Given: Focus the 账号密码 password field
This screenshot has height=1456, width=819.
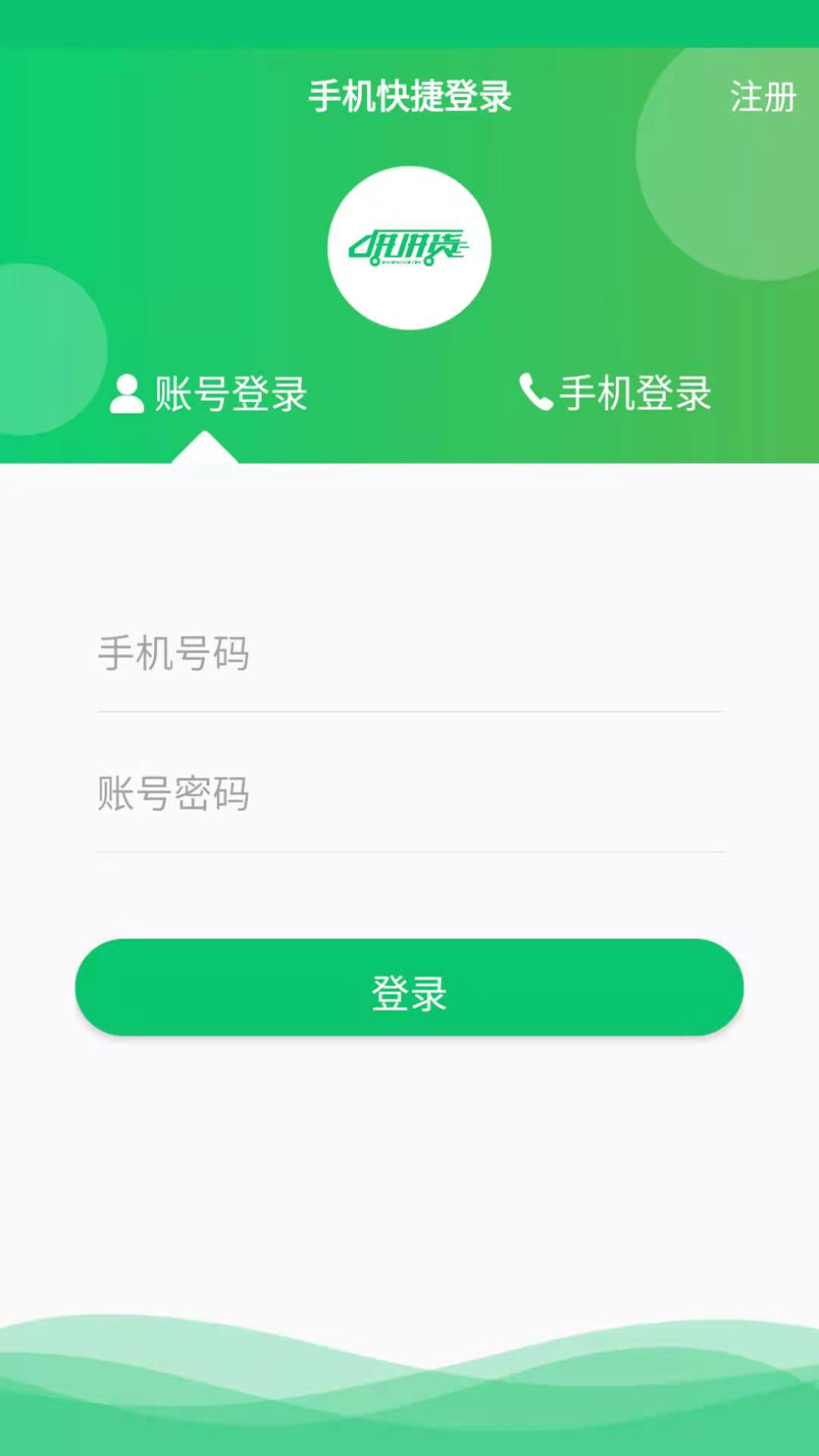Looking at the screenshot, I should [x=409, y=794].
